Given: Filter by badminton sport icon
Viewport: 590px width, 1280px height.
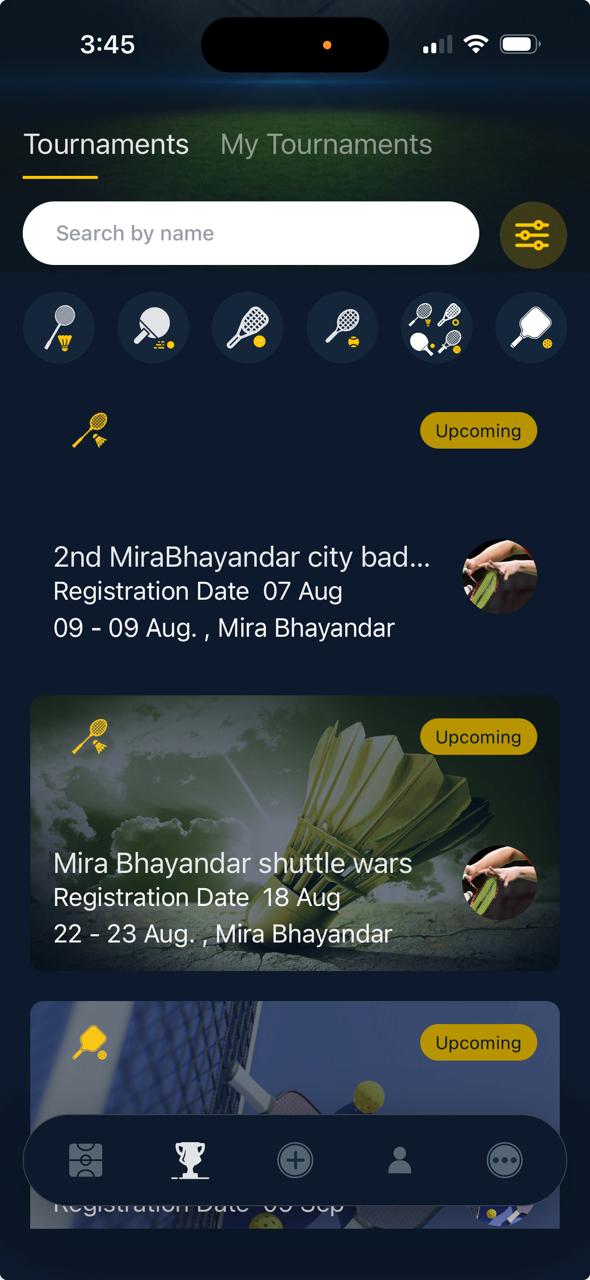Looking at the screenshot, I should click(59, 327).
